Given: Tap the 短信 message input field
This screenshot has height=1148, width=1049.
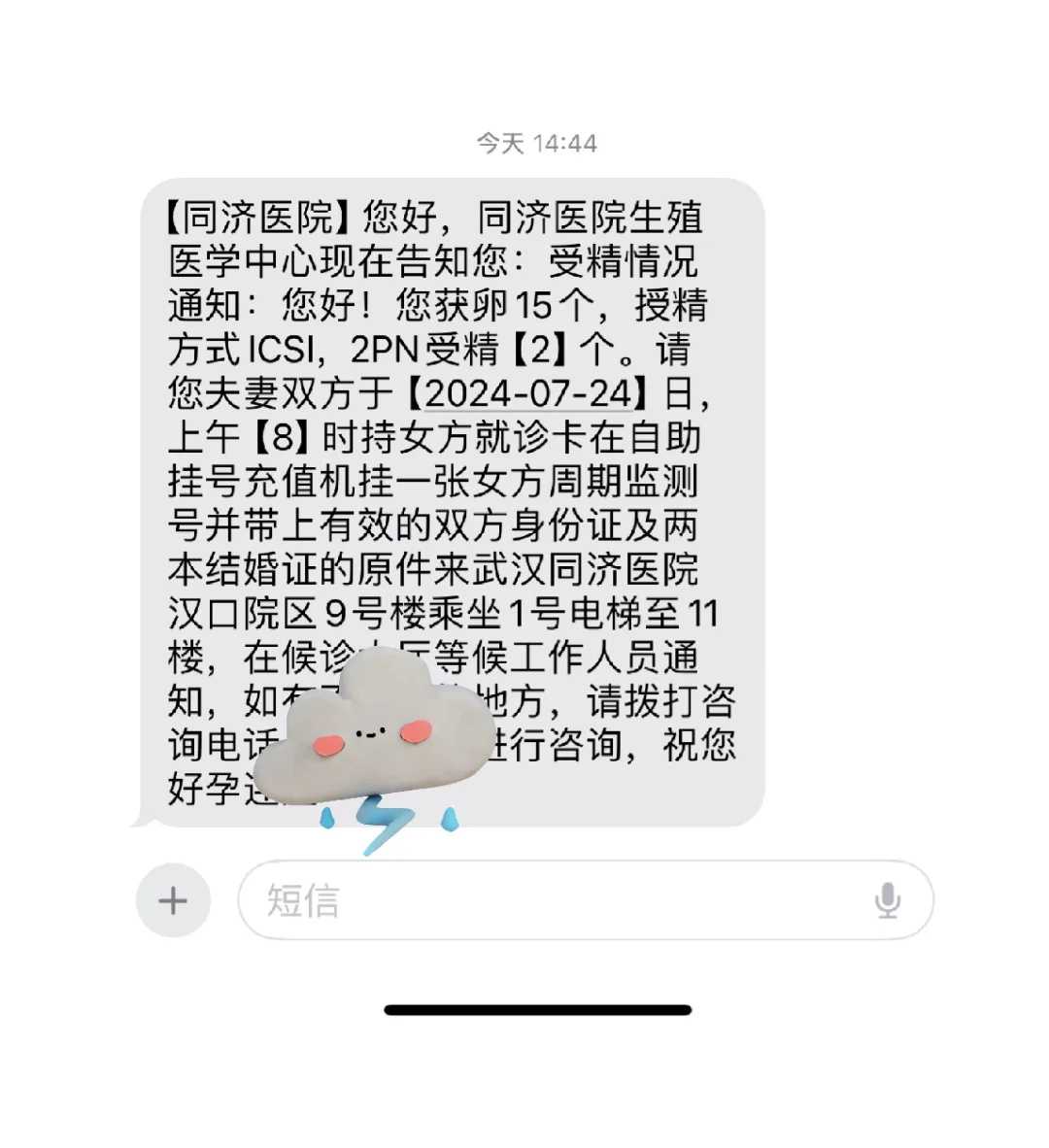Looking at the screenshot, I should pyautogui.click(x=486, y=900).
